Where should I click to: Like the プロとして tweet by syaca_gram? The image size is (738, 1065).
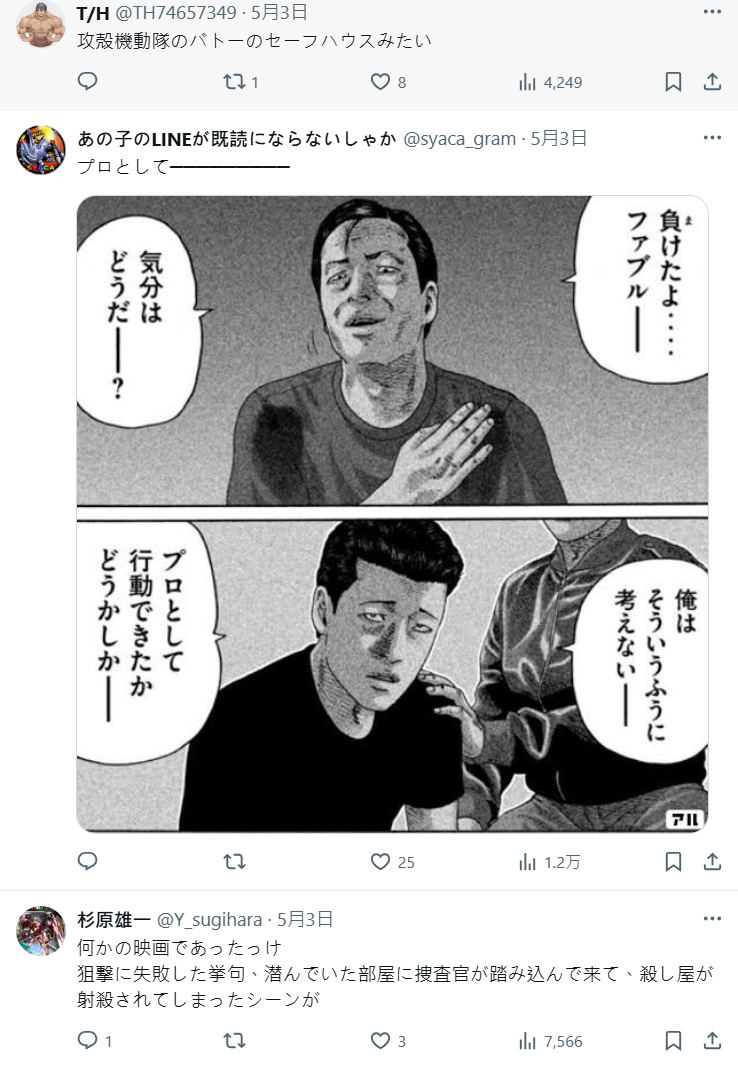pyautogui.click(x=380, y=861)
